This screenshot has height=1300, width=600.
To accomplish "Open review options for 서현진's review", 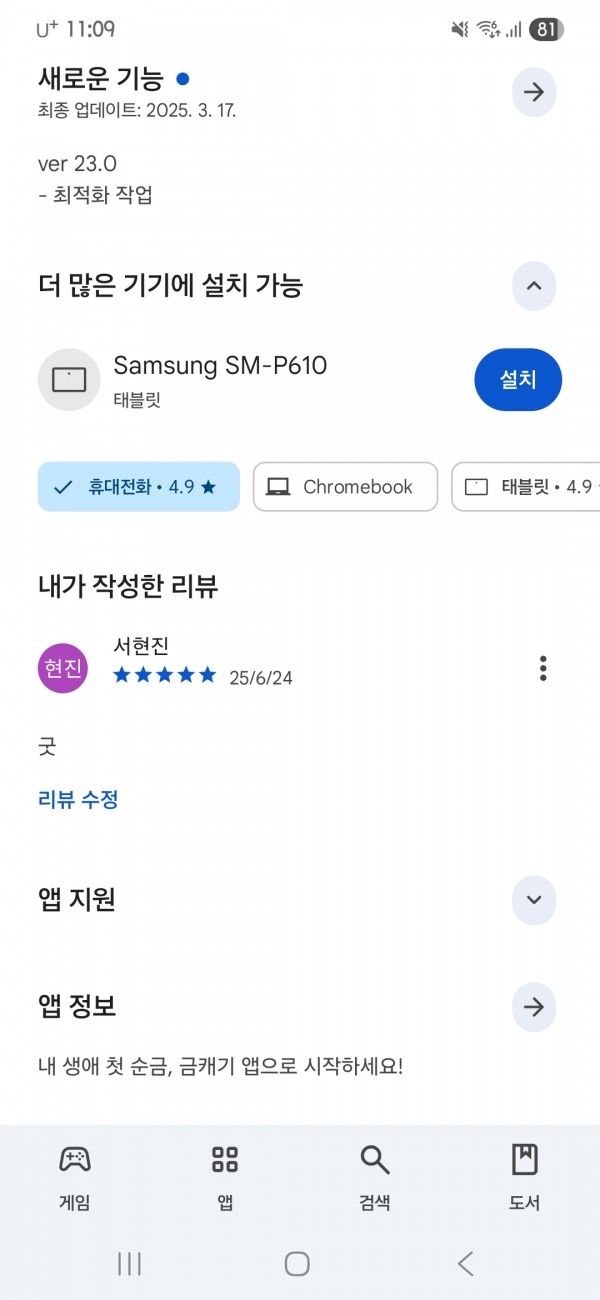I will coord(543,668).
